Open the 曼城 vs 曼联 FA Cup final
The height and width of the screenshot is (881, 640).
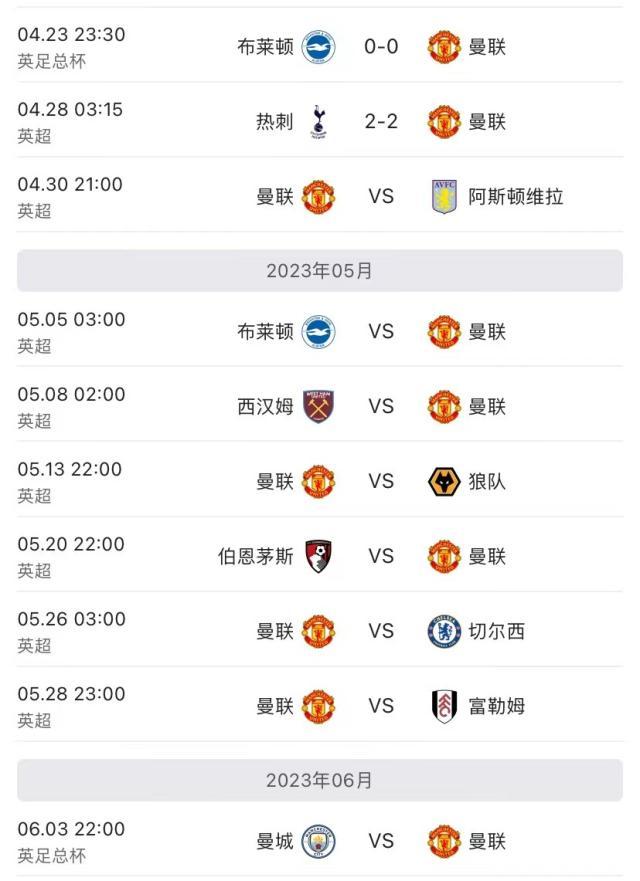pos(381,841)
